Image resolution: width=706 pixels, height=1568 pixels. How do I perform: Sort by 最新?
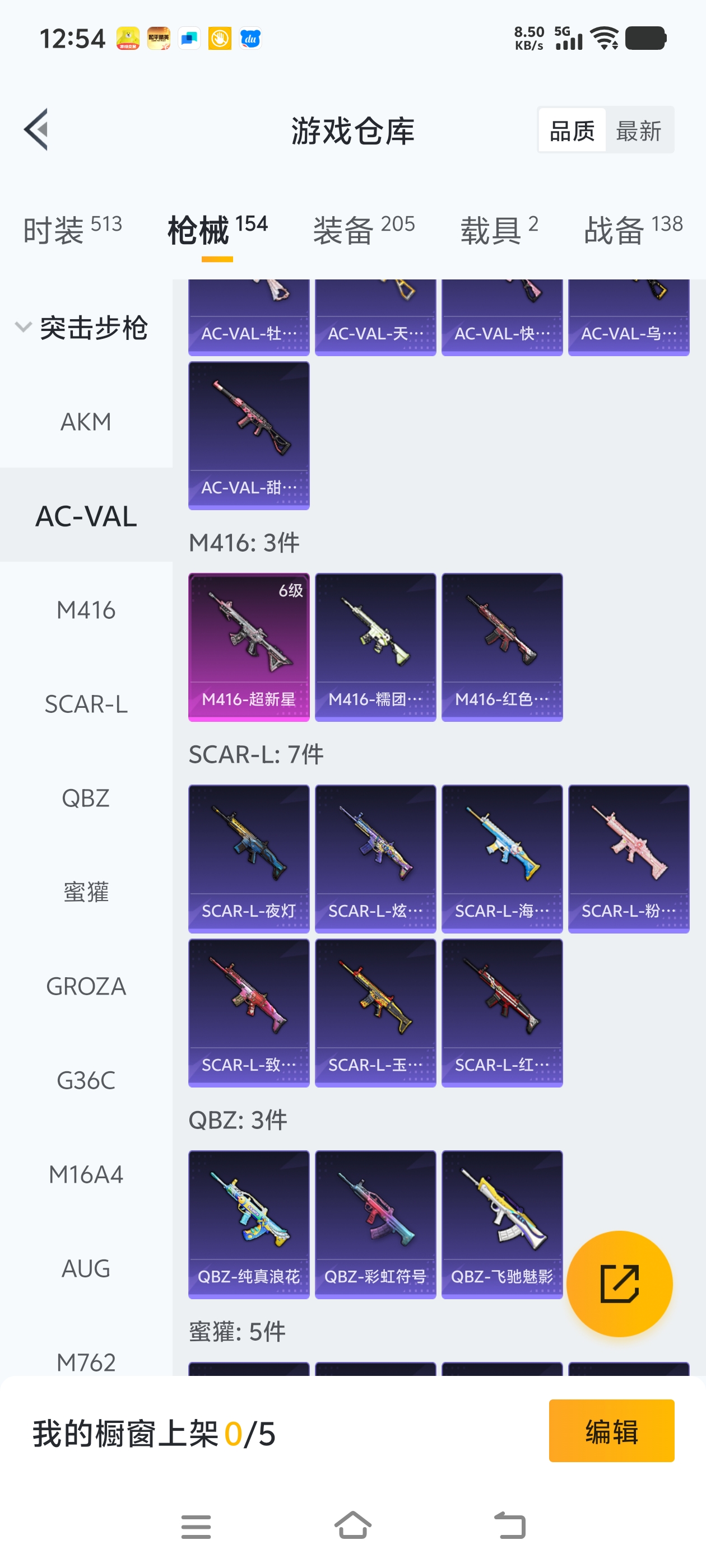[x=638, y=130]
